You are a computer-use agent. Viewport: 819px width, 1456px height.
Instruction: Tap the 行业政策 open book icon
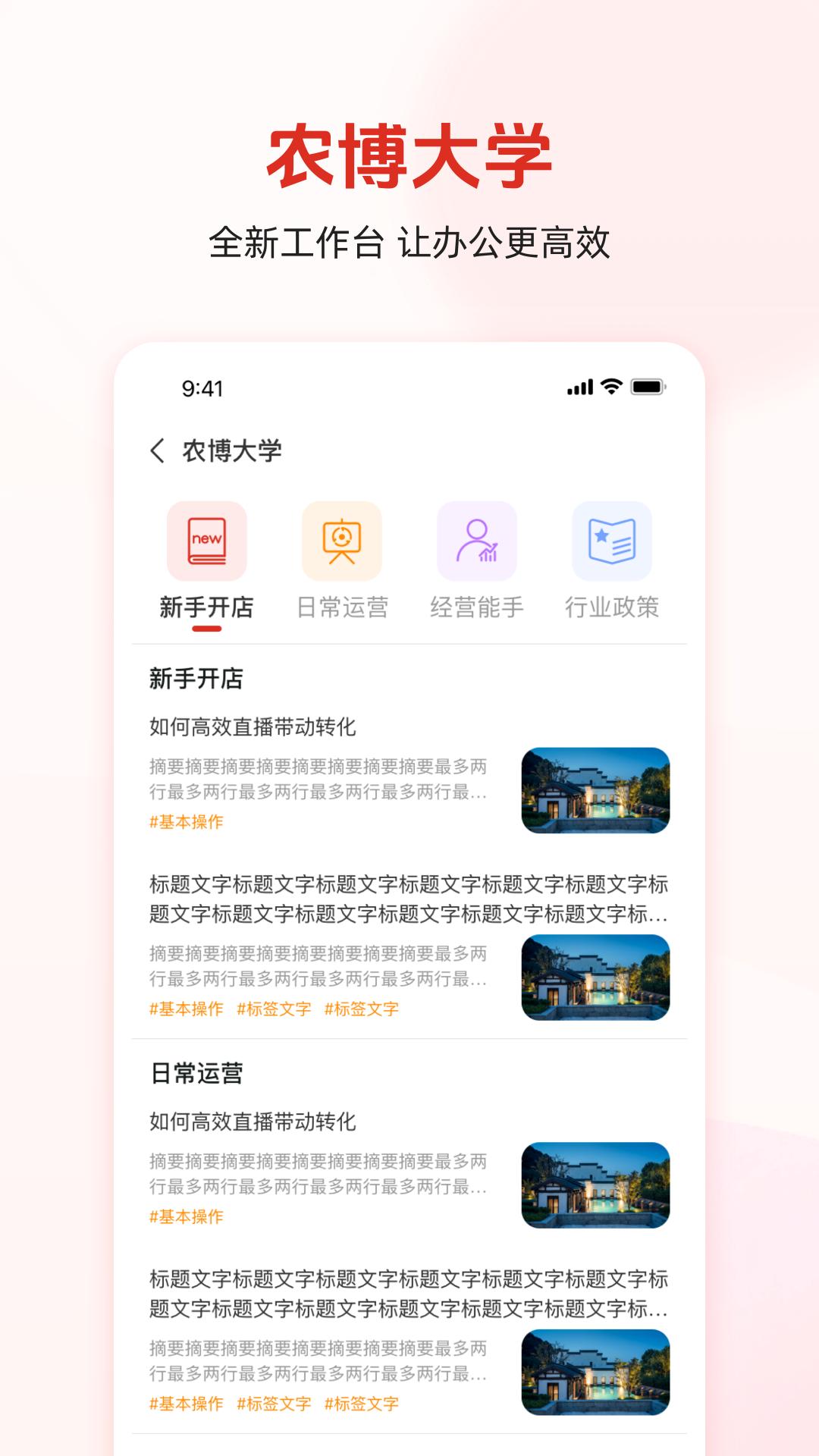pos(613,541)
